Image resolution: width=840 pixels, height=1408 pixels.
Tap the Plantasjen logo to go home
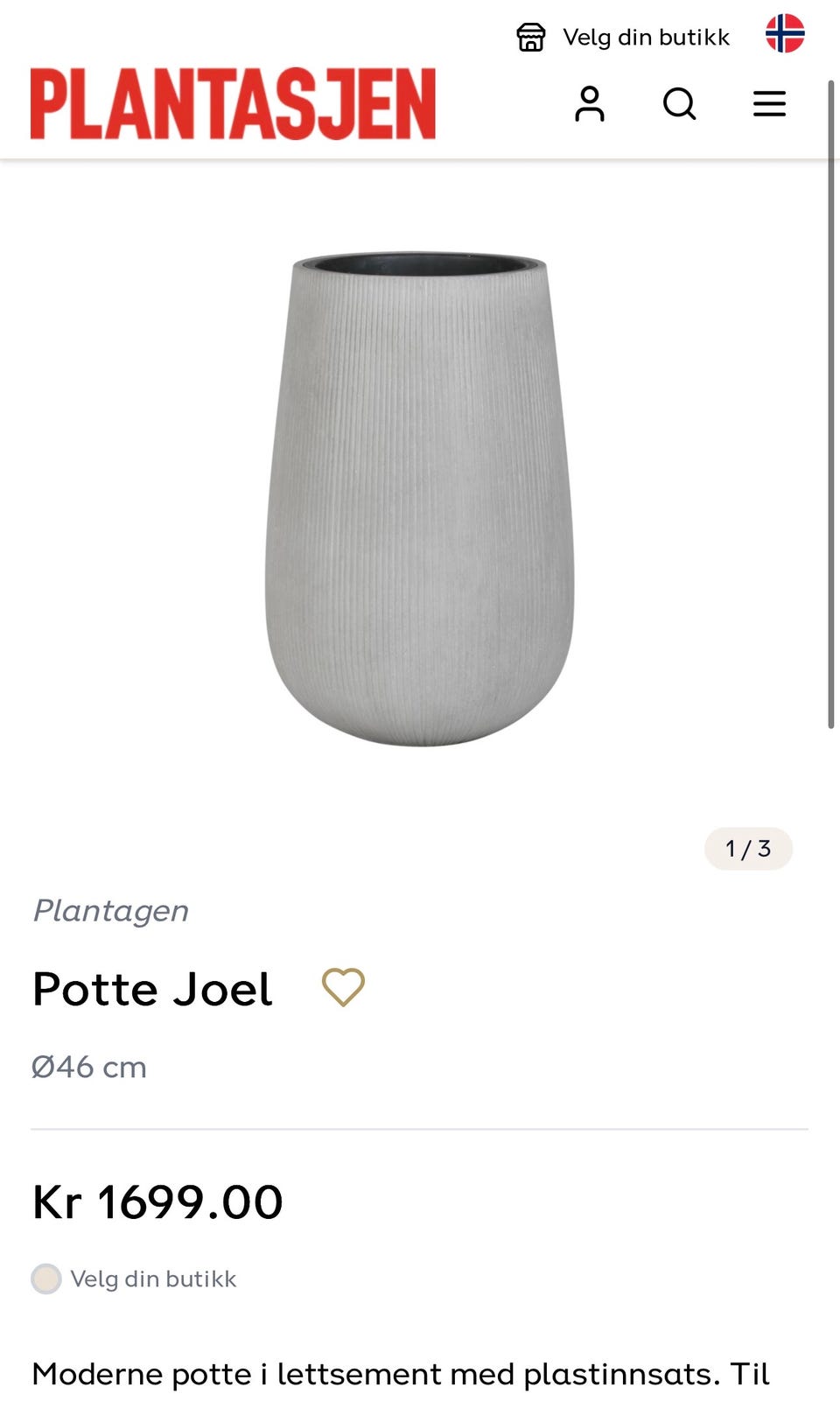pos(233,104)
